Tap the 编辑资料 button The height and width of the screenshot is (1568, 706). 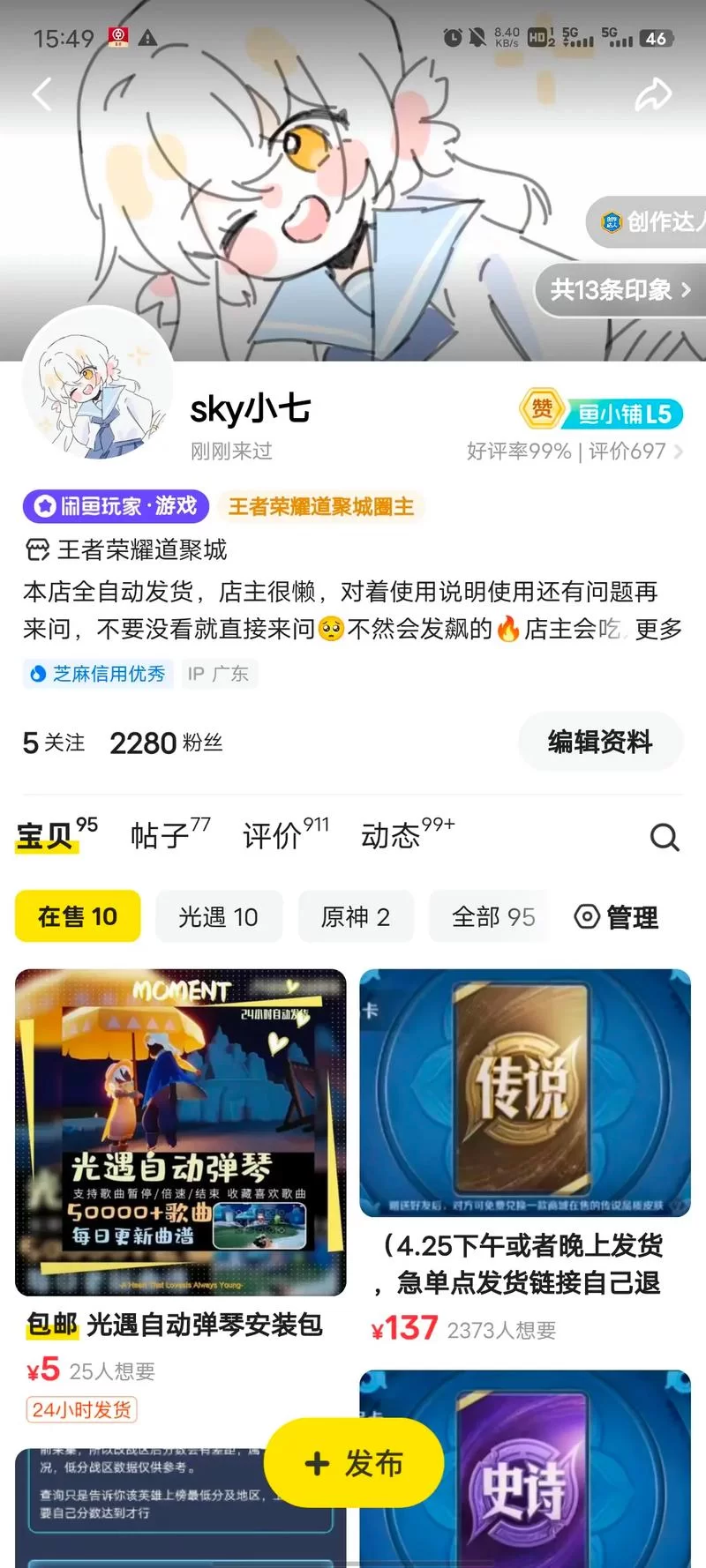pyautogui.click(x=600, y=742)
